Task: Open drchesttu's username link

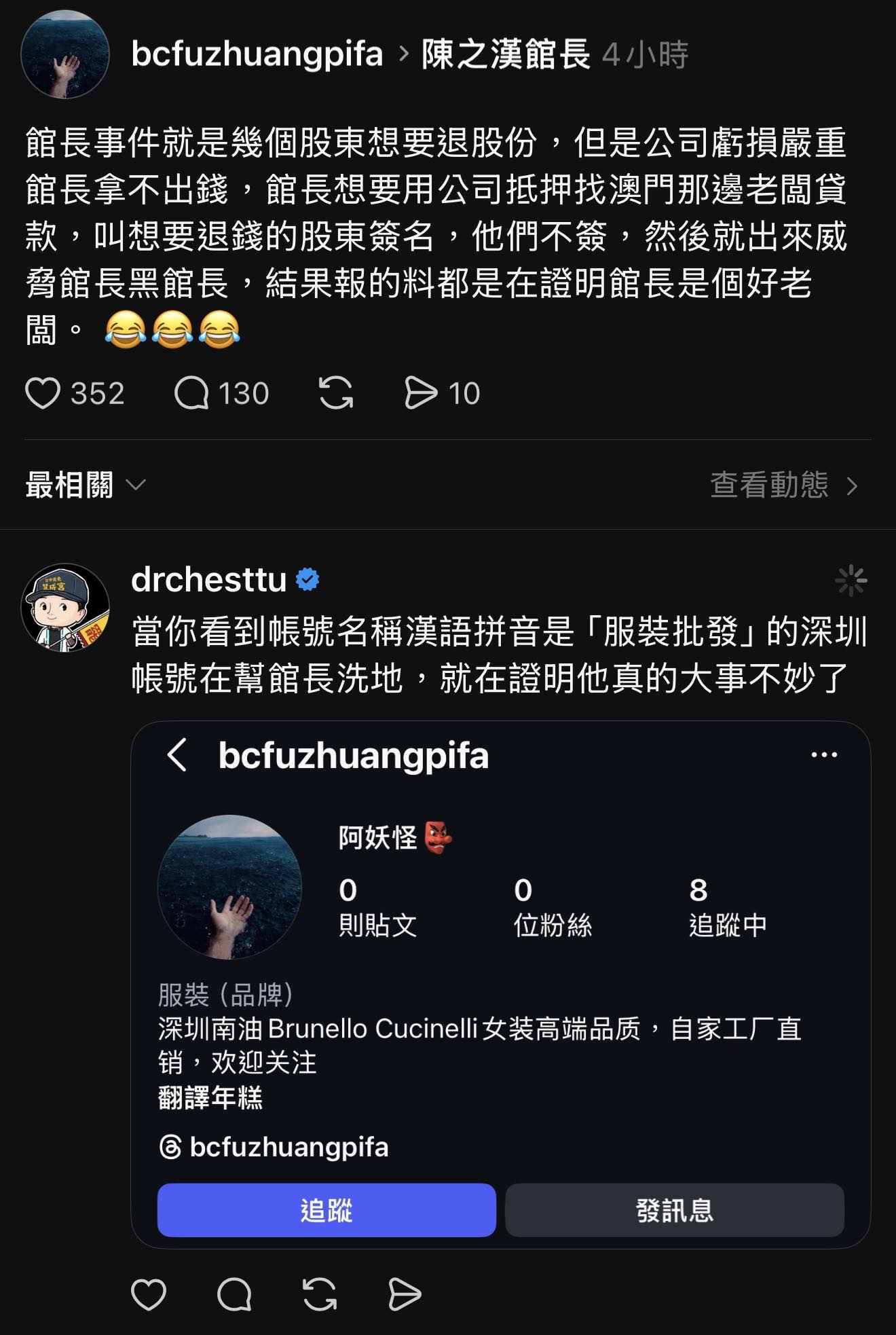Action: click(x=209, y=580)
